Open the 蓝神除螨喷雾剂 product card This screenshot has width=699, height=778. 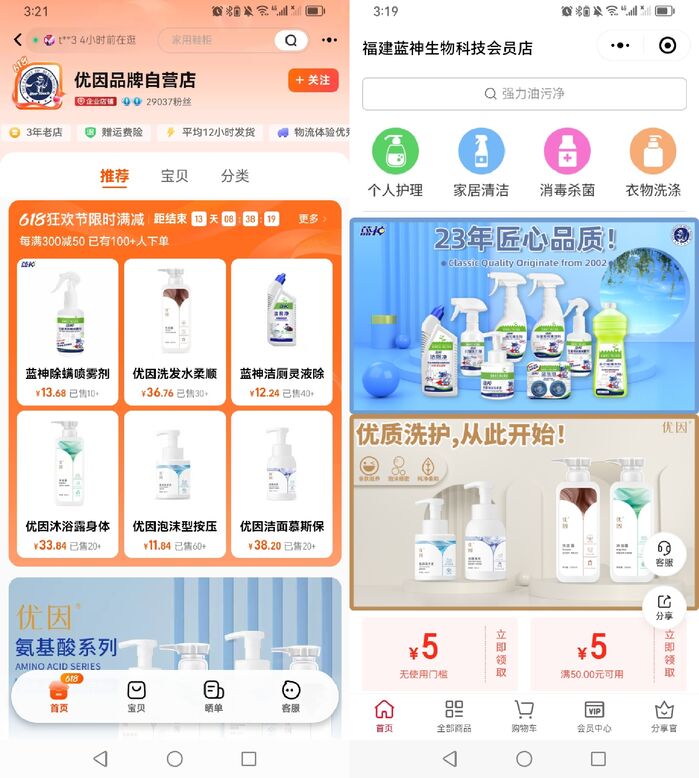67,330
